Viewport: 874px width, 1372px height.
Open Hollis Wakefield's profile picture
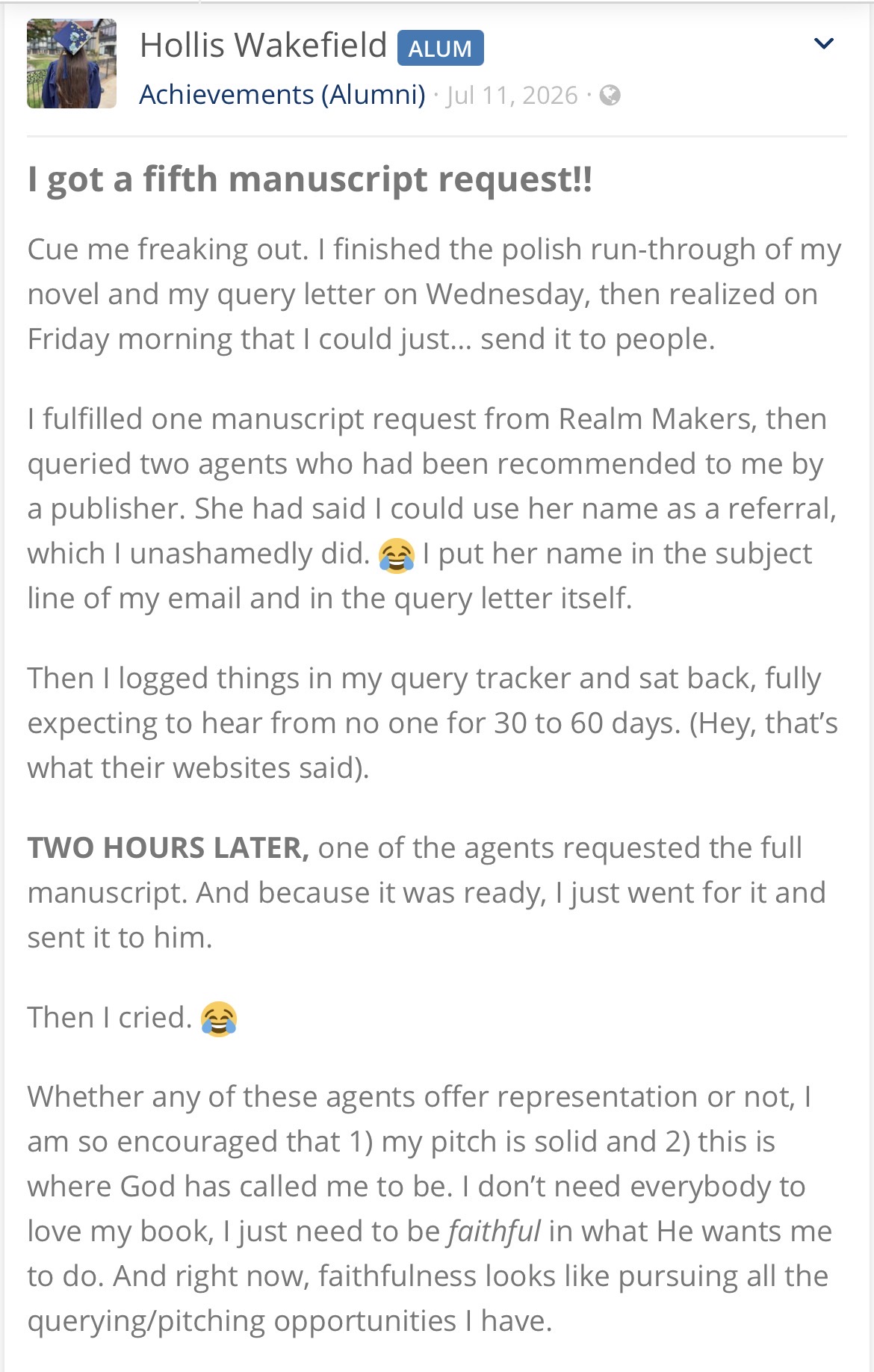point(72,64)
